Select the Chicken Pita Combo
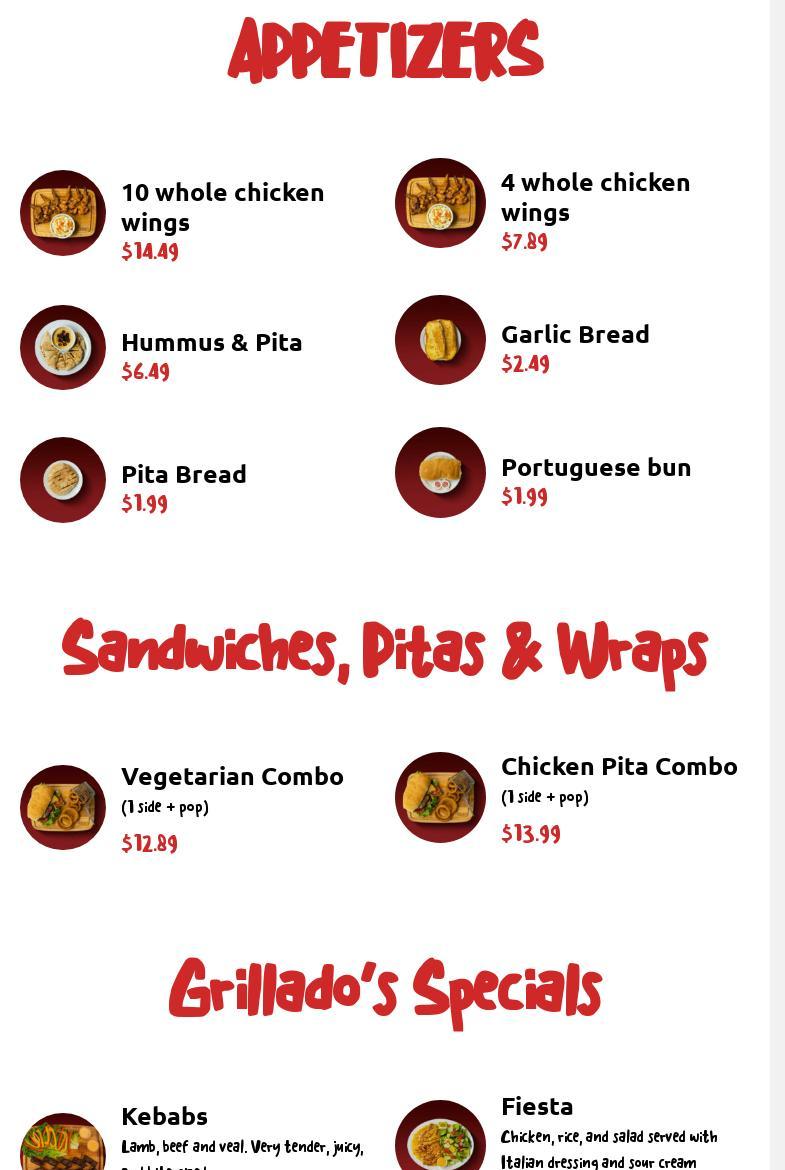This screenshot has width=785, height=1170. click(618, 766)
